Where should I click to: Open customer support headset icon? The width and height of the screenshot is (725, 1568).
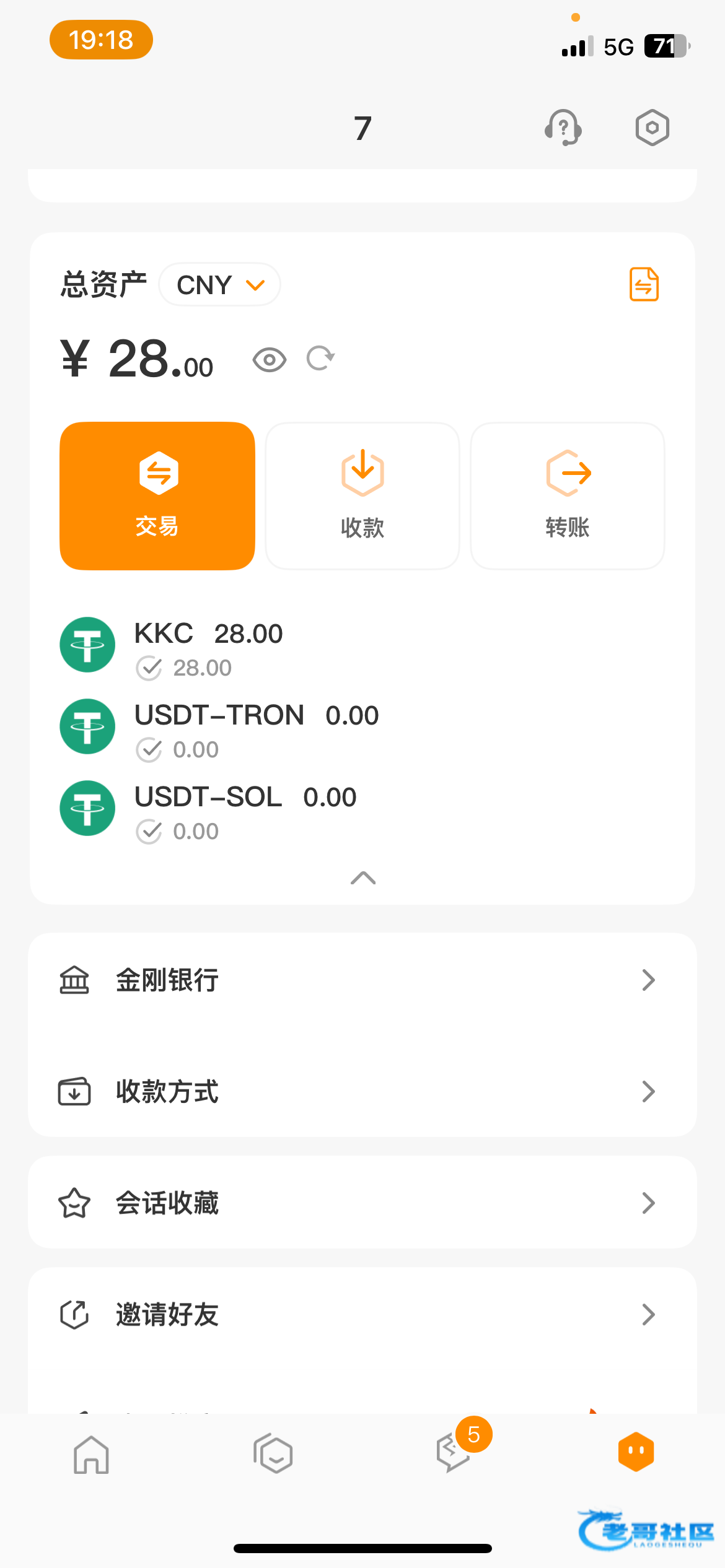point(563,128)
